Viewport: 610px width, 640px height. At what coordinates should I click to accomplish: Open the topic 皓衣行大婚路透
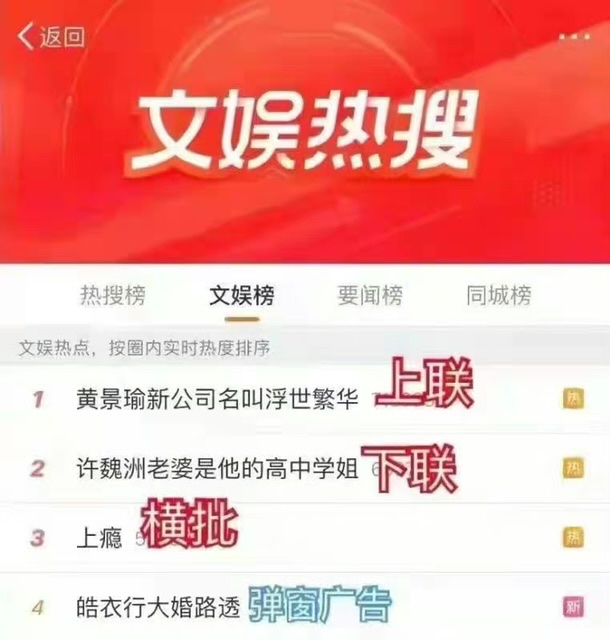pyautogui.click(x=158, y=606)
